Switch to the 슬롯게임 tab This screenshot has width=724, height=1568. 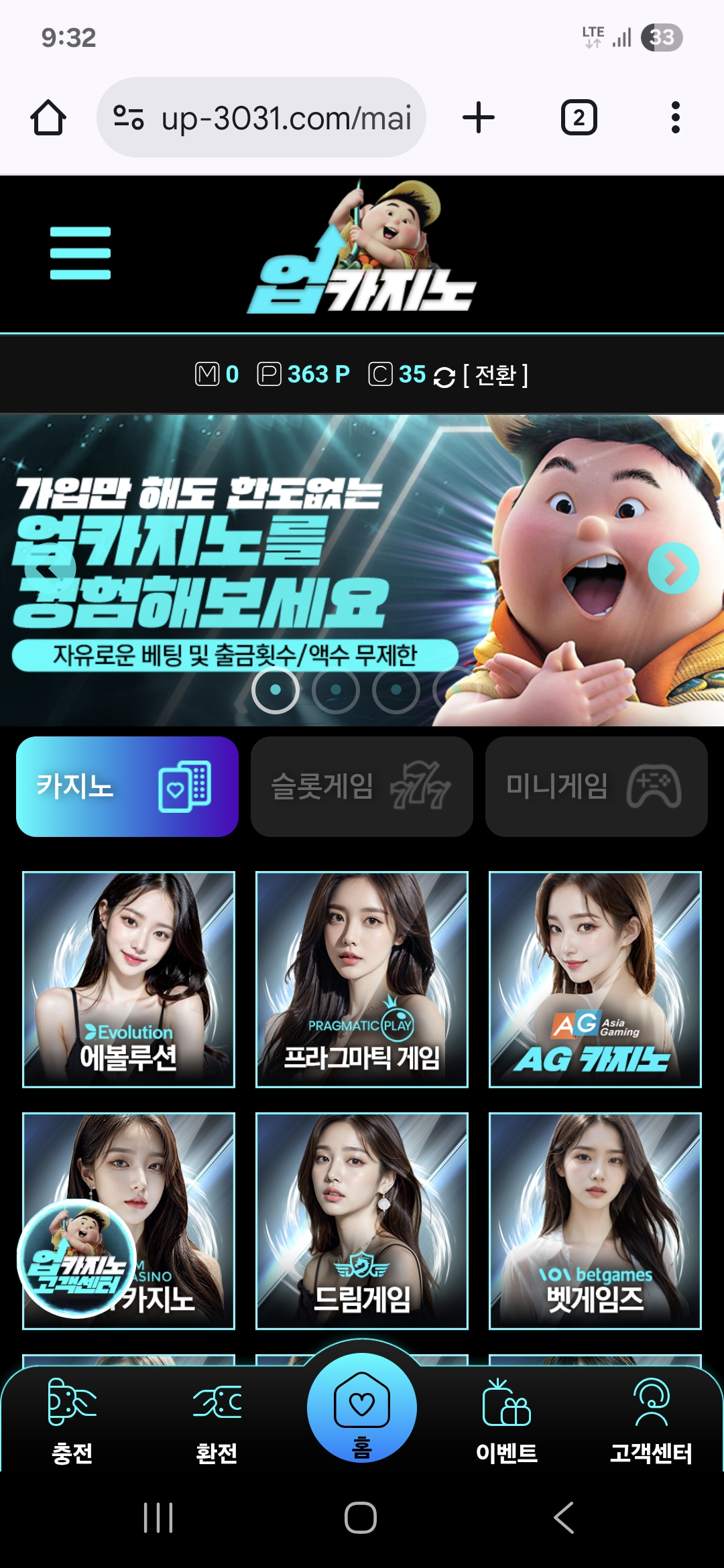pyautogui.click(x=362, y=787)
